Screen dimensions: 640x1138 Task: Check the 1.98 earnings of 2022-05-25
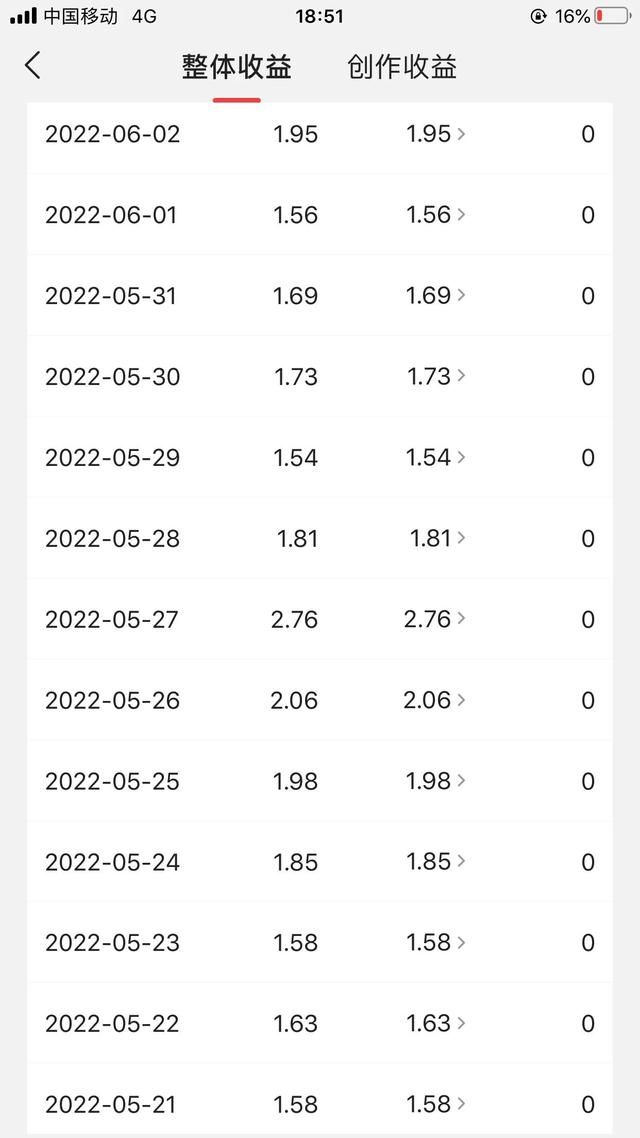[x=436, y=782]
